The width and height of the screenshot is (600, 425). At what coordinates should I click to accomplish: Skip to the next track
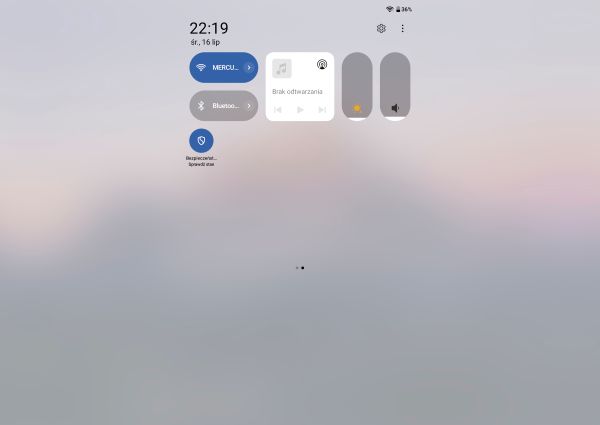pos(322,109)
